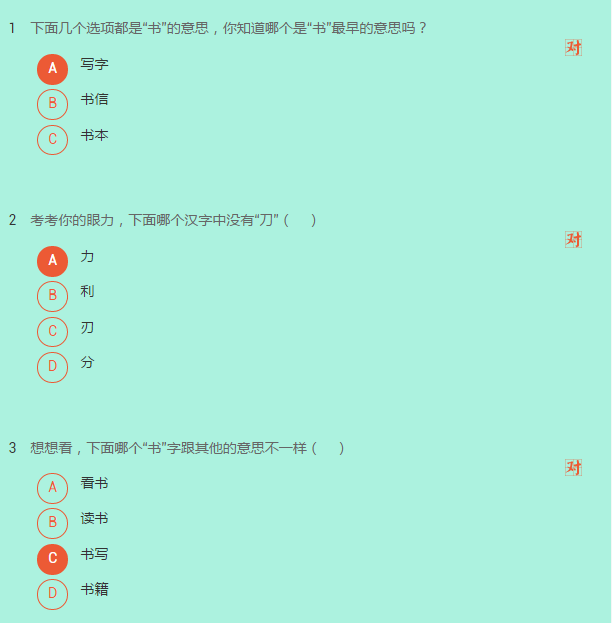Pick option B 读书
The width and height of the screenshot is (612, 623).
tap(53, 523)
